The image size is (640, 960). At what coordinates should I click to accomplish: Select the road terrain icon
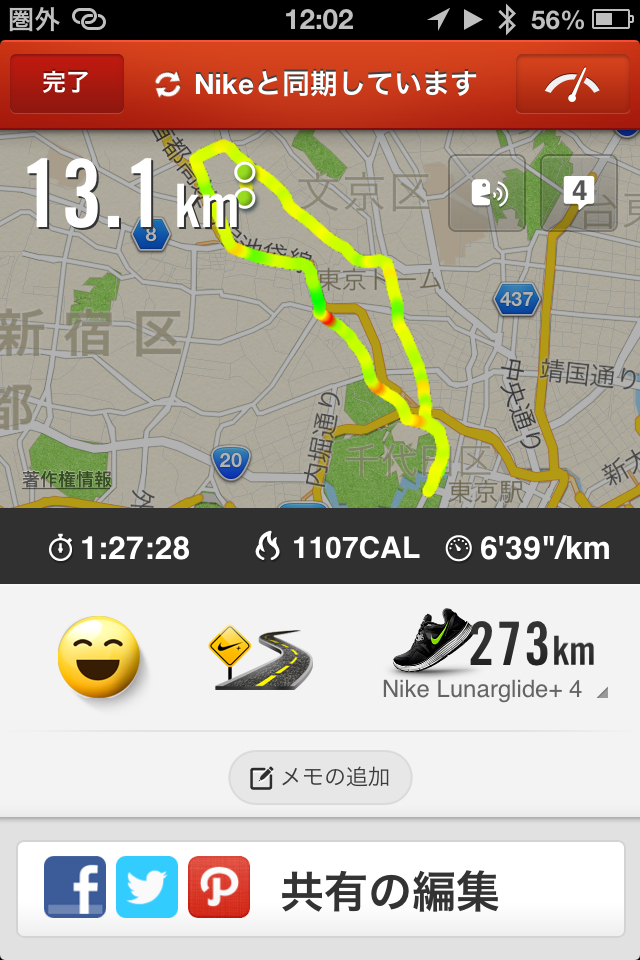262,659
